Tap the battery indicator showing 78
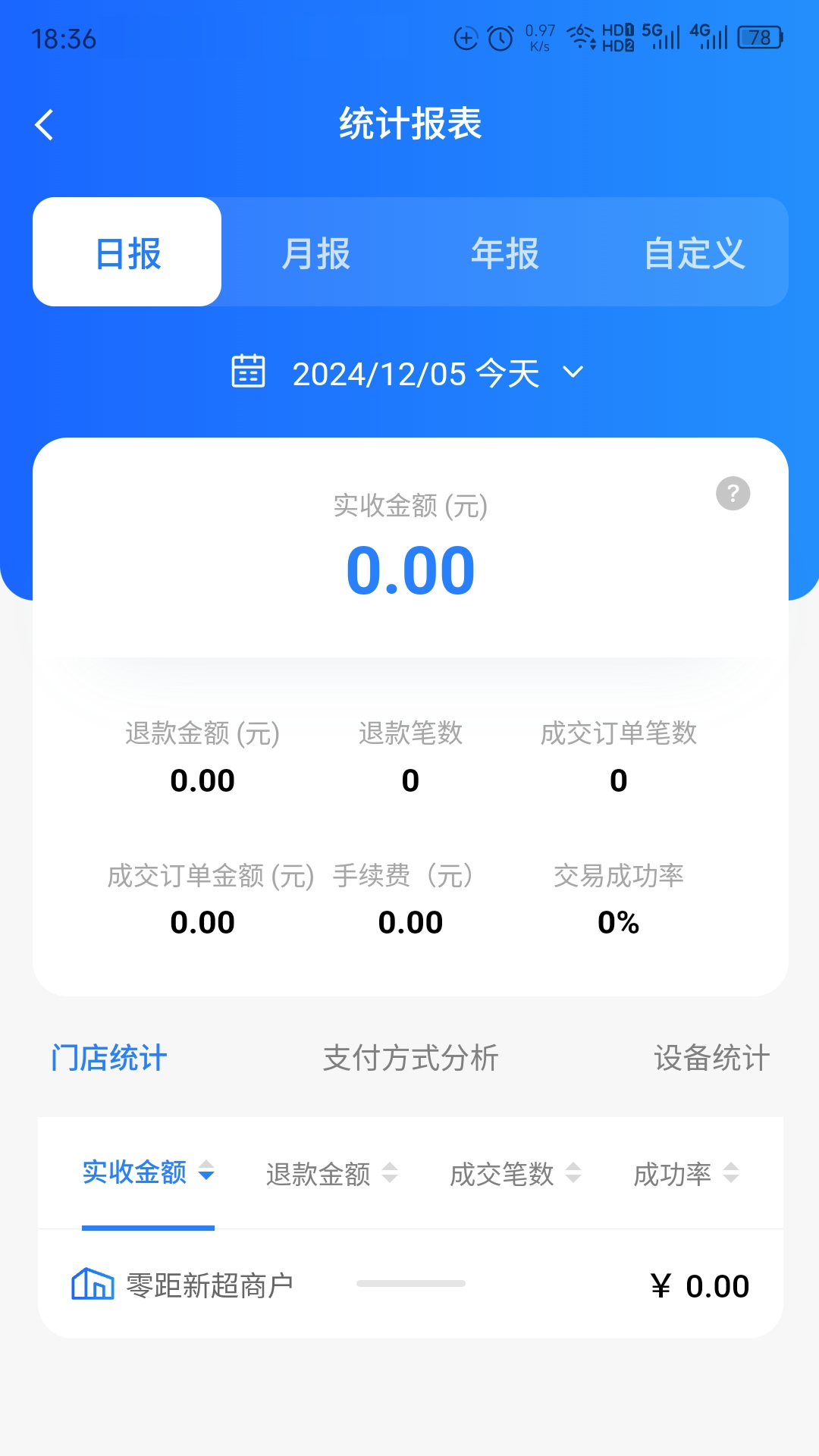The height and width of the screenshot is (1456, 819). (758, 36)
